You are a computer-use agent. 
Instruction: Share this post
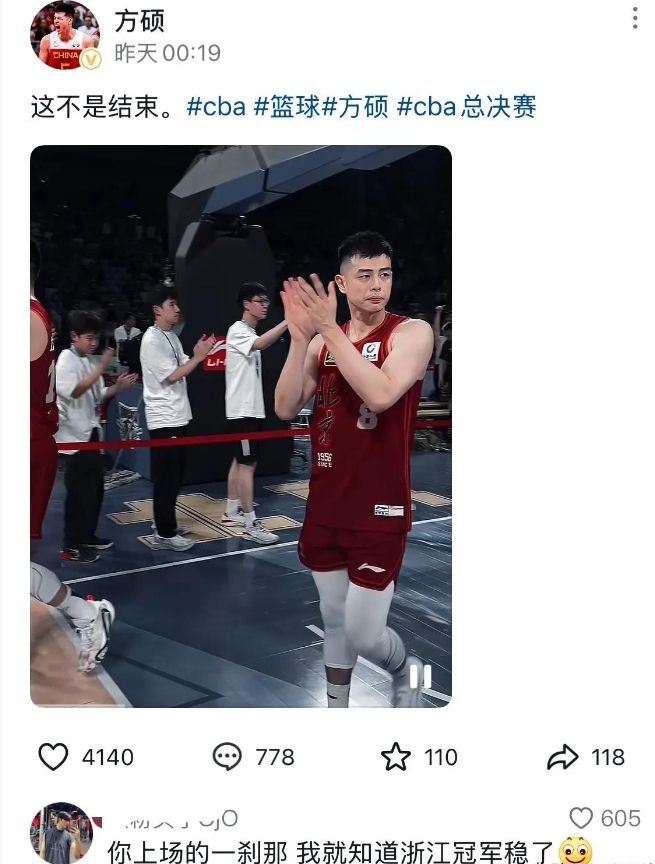[563, 757]
